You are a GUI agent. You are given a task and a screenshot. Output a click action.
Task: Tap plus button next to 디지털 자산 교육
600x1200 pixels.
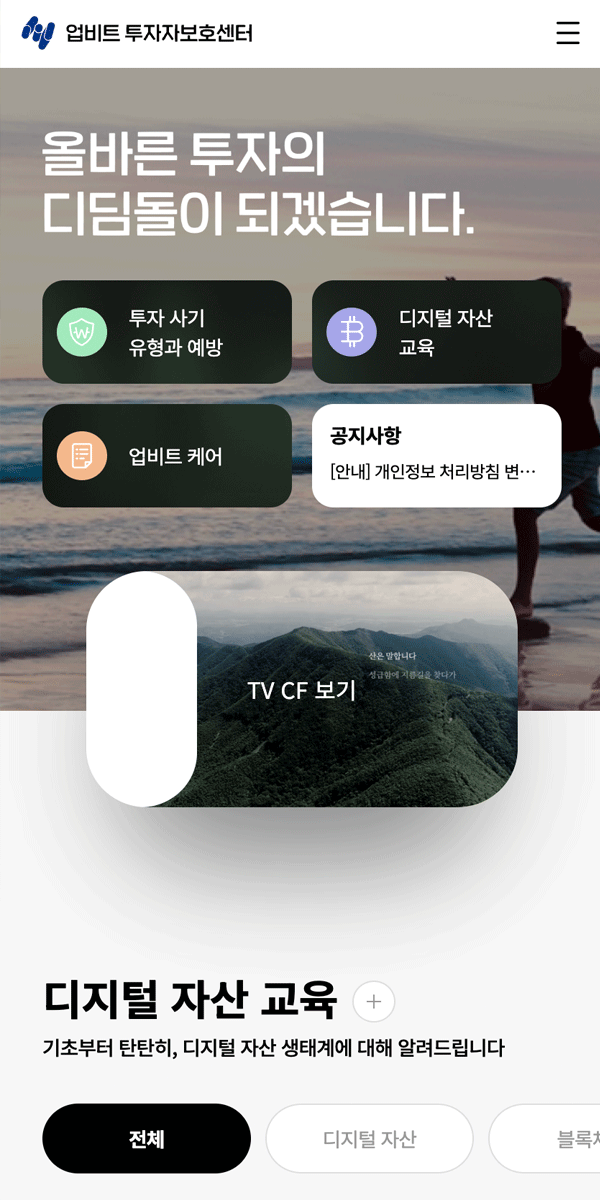click(374, 1001)
